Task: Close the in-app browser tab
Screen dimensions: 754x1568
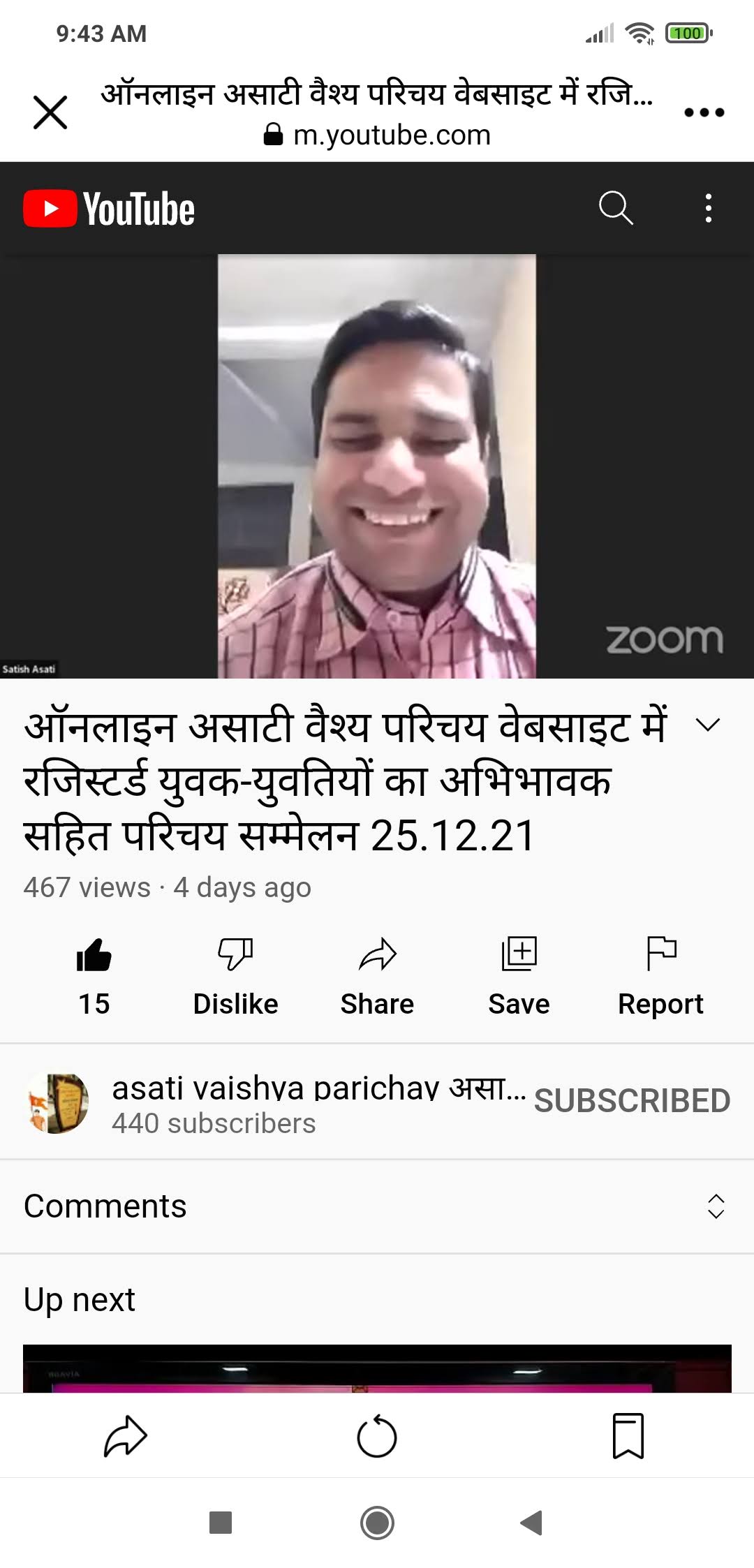Action: click(50, 112)
